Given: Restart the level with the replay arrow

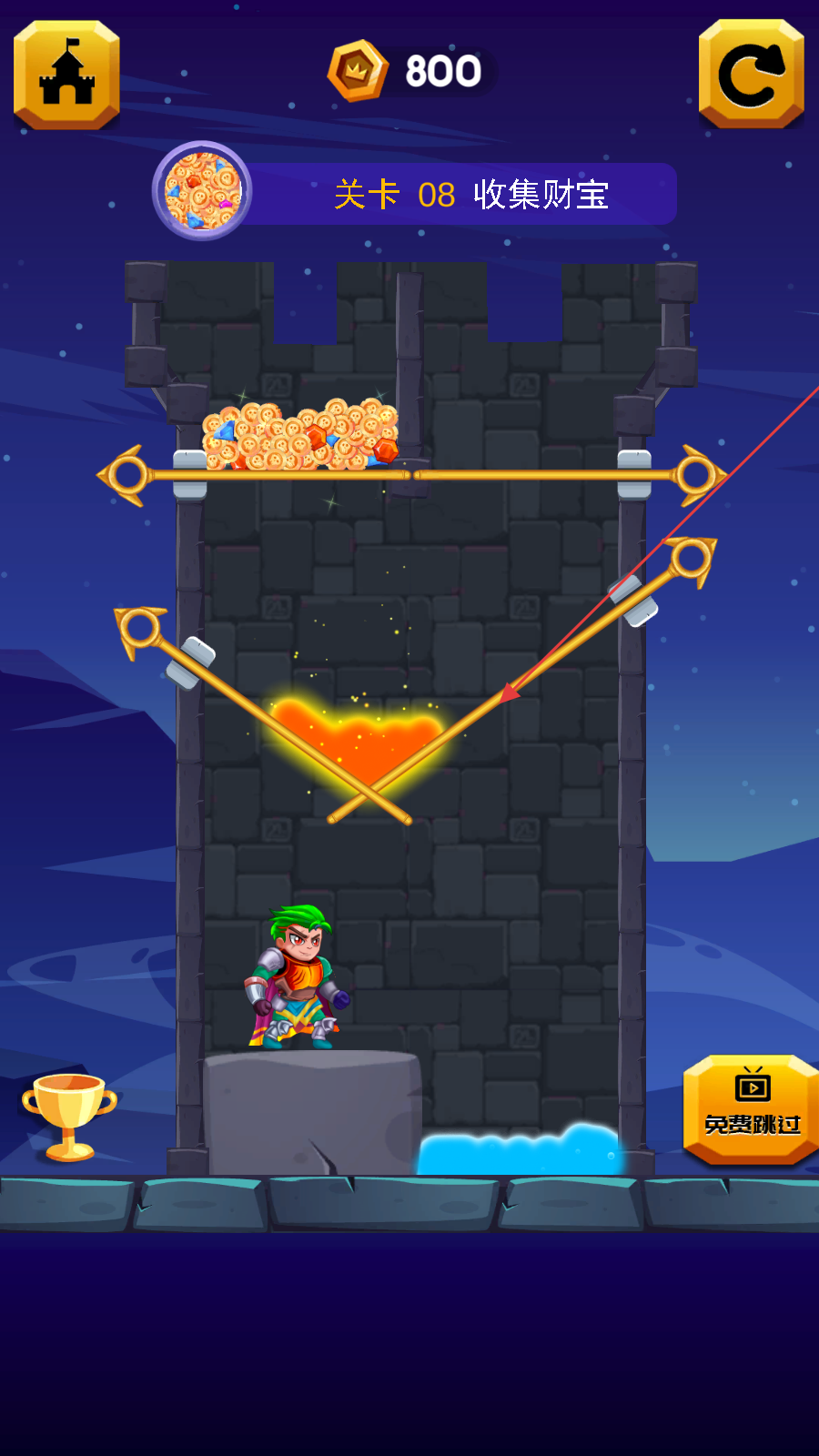Looking at the screenshot, I should click(x=752, y=74).
